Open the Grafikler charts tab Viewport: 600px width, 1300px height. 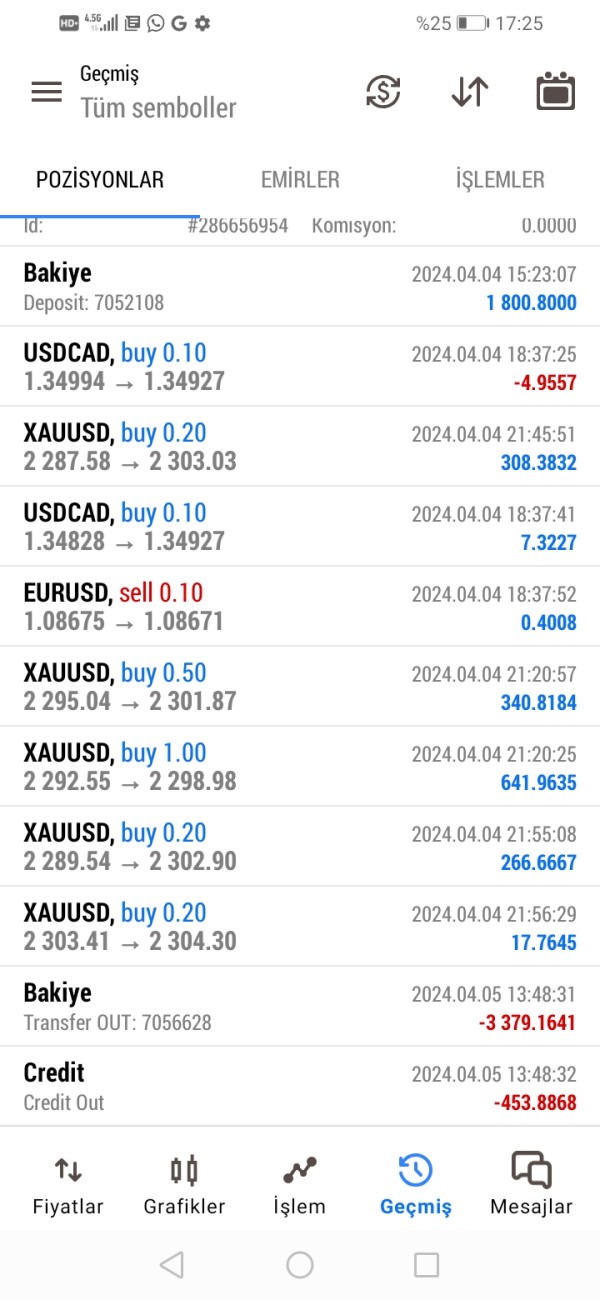coord(184,1186)
